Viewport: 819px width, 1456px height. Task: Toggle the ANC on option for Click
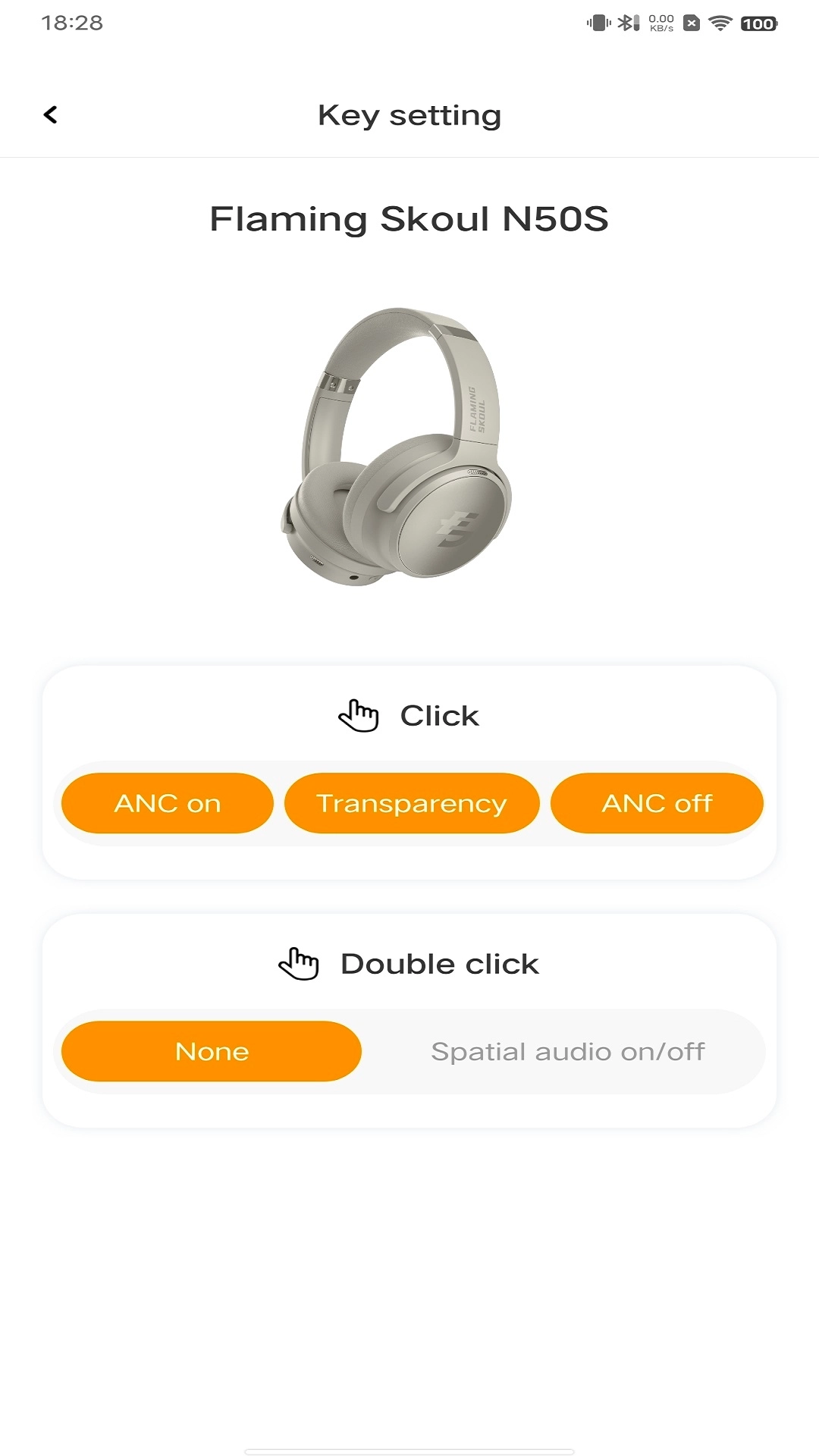click(x=168, y=803)
